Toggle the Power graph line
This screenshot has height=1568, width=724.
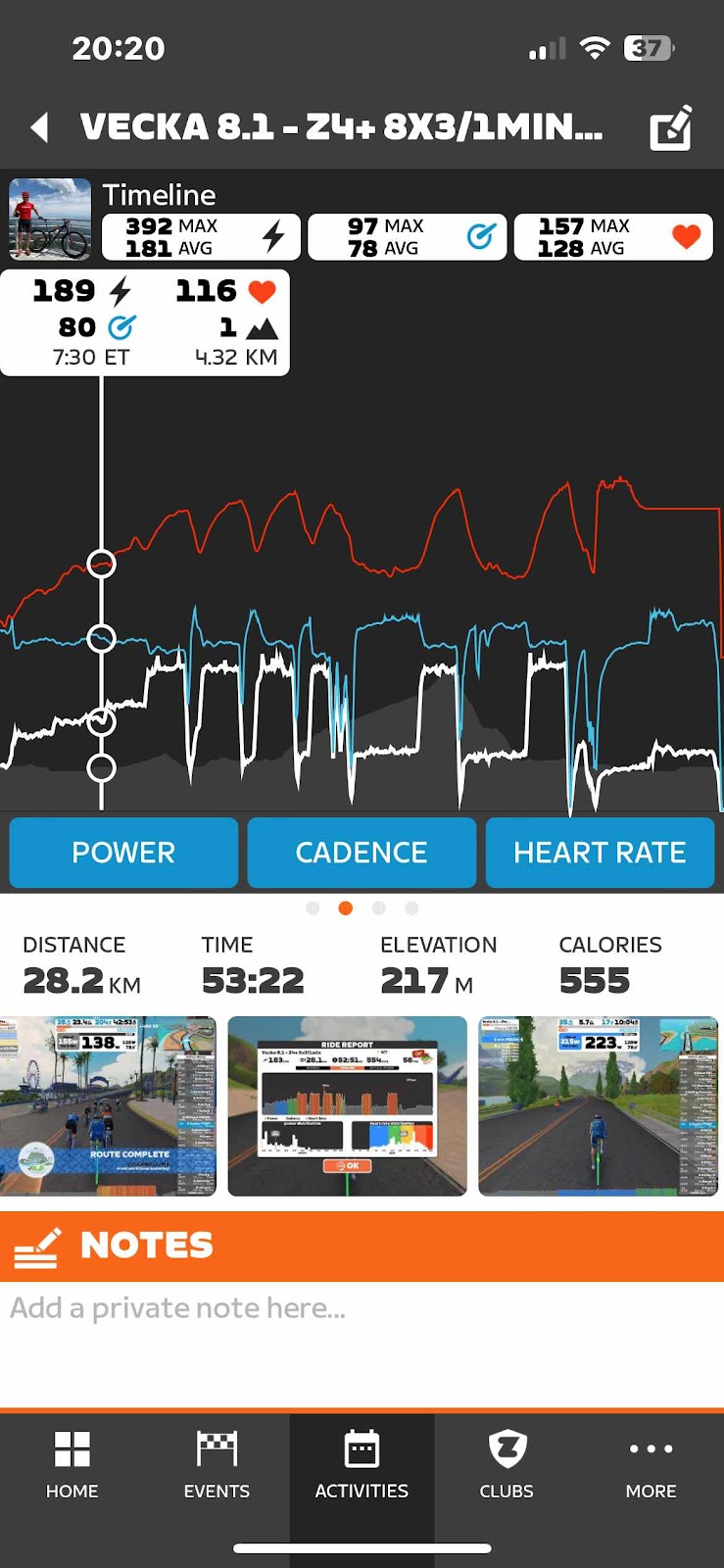pyautogui.click(x=123, y=853)
